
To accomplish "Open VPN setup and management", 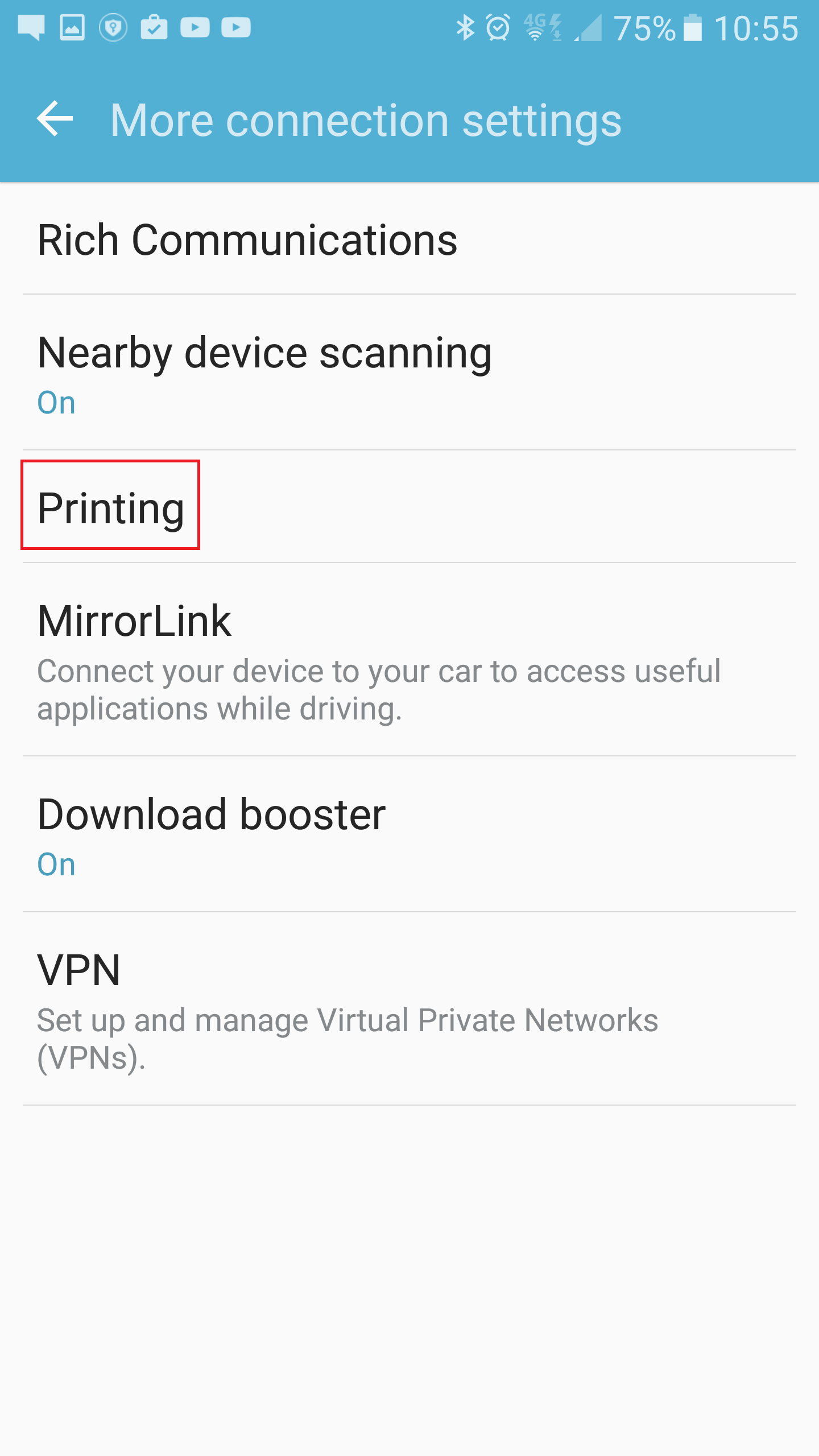I will click(409, 1009).
